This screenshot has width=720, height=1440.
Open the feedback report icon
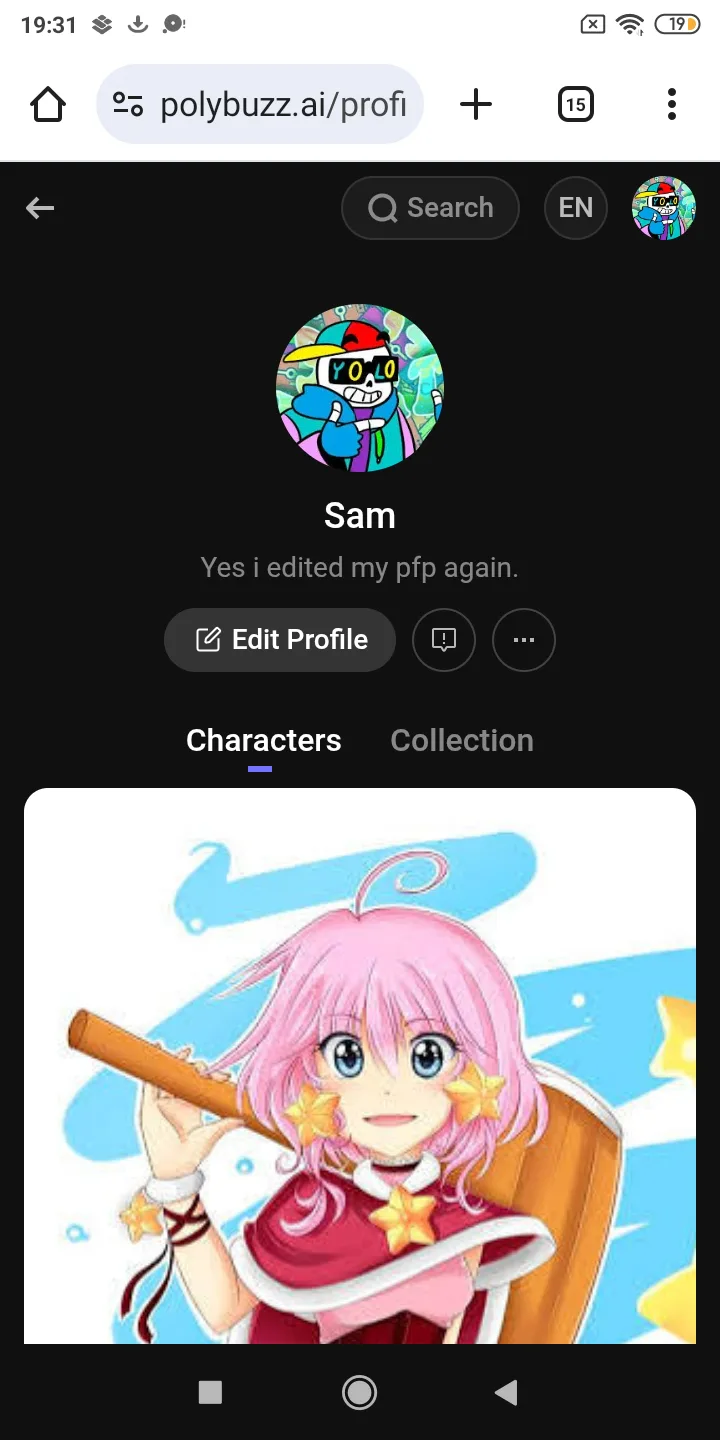coord(444,640)
